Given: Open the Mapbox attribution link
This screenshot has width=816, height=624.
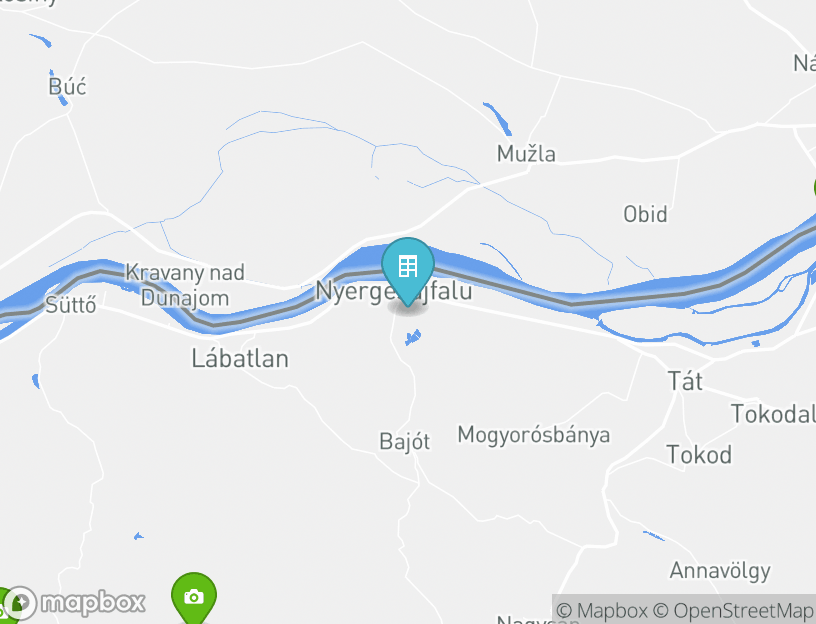Looking at the screenshot, I should (602, 610).
